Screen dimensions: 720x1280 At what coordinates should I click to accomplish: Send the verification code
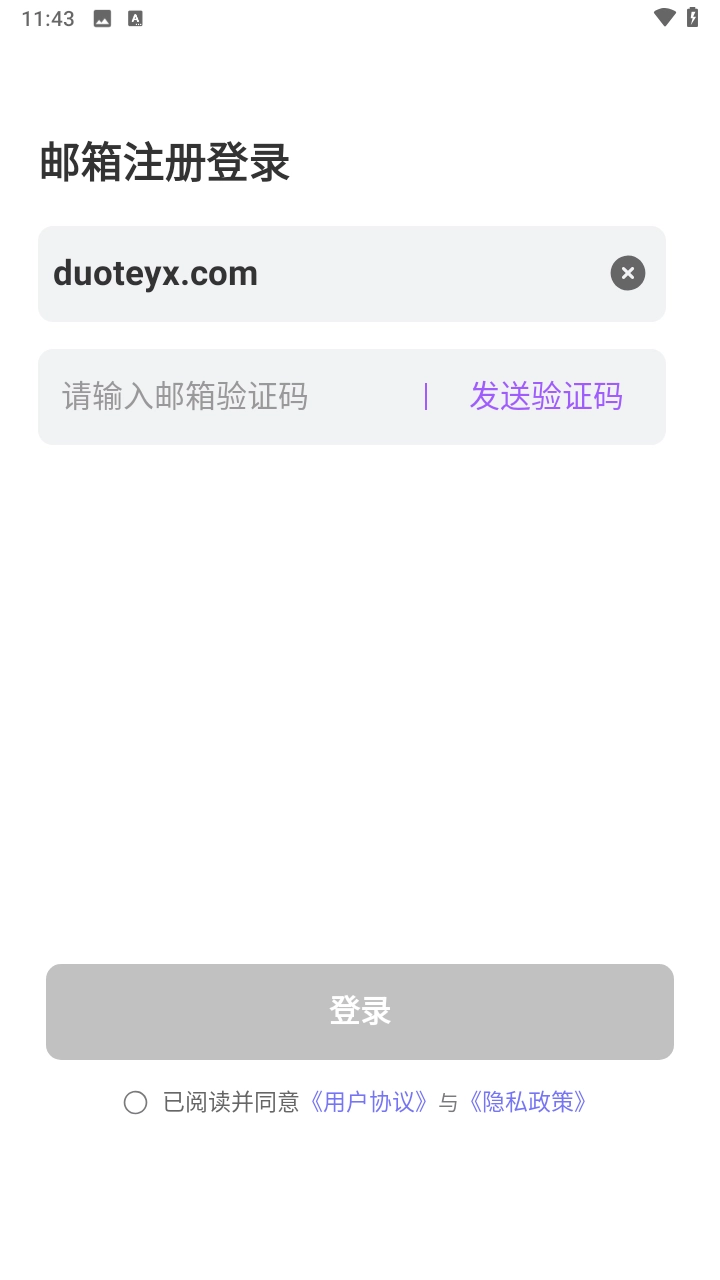[546, 397]
